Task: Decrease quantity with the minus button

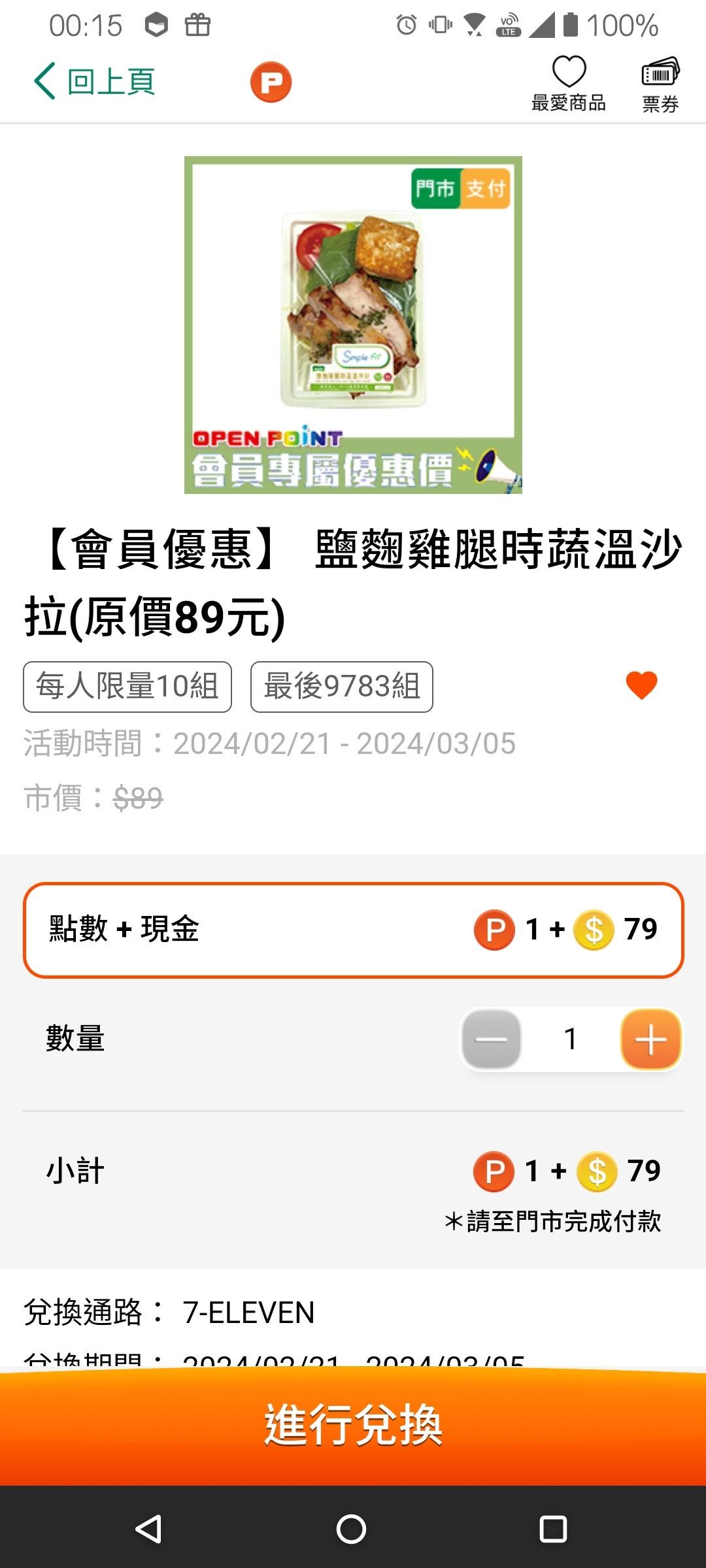Action: pos(492,1039)
